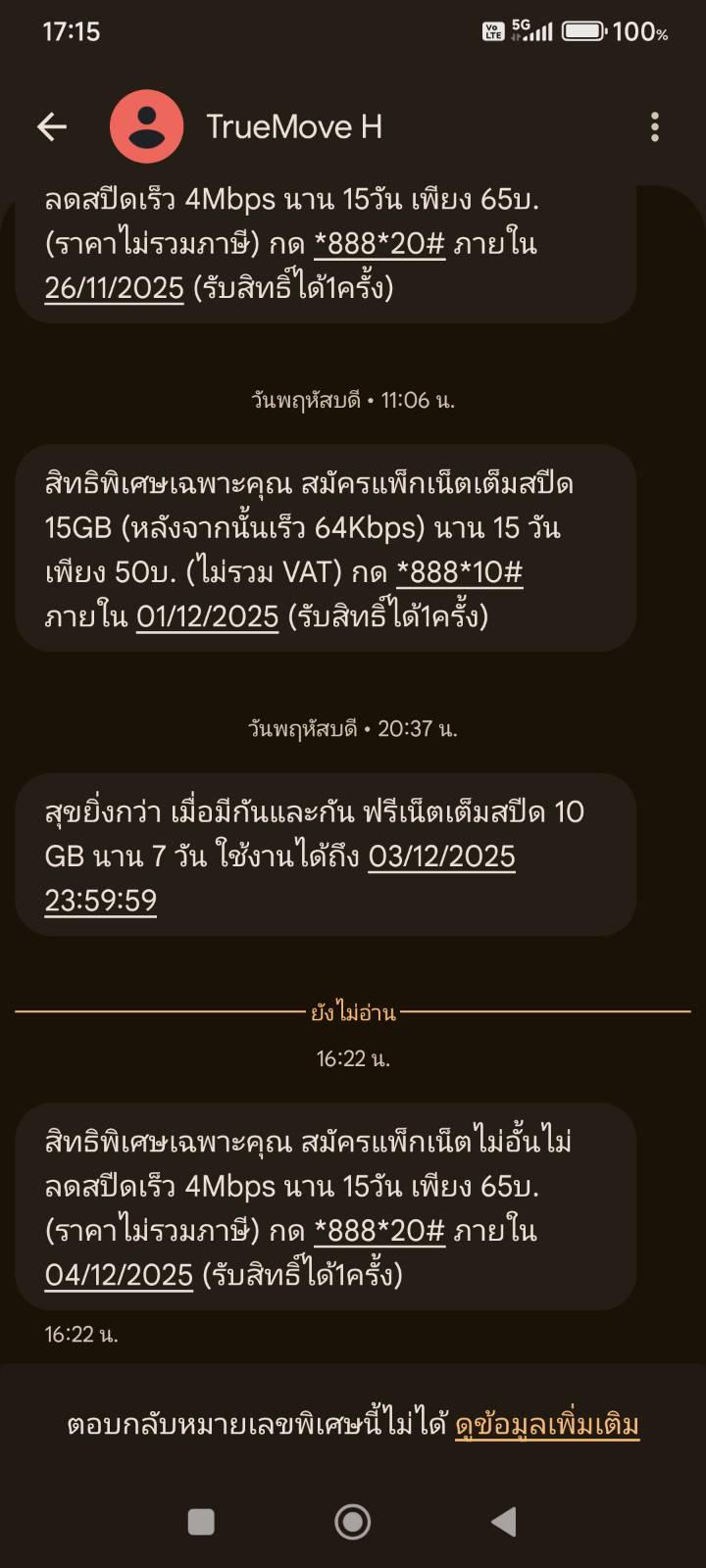Dial the *888*10# code link
Viewport: 706px width, 1568px height.
pyautogui.click(x=459, y=571)
